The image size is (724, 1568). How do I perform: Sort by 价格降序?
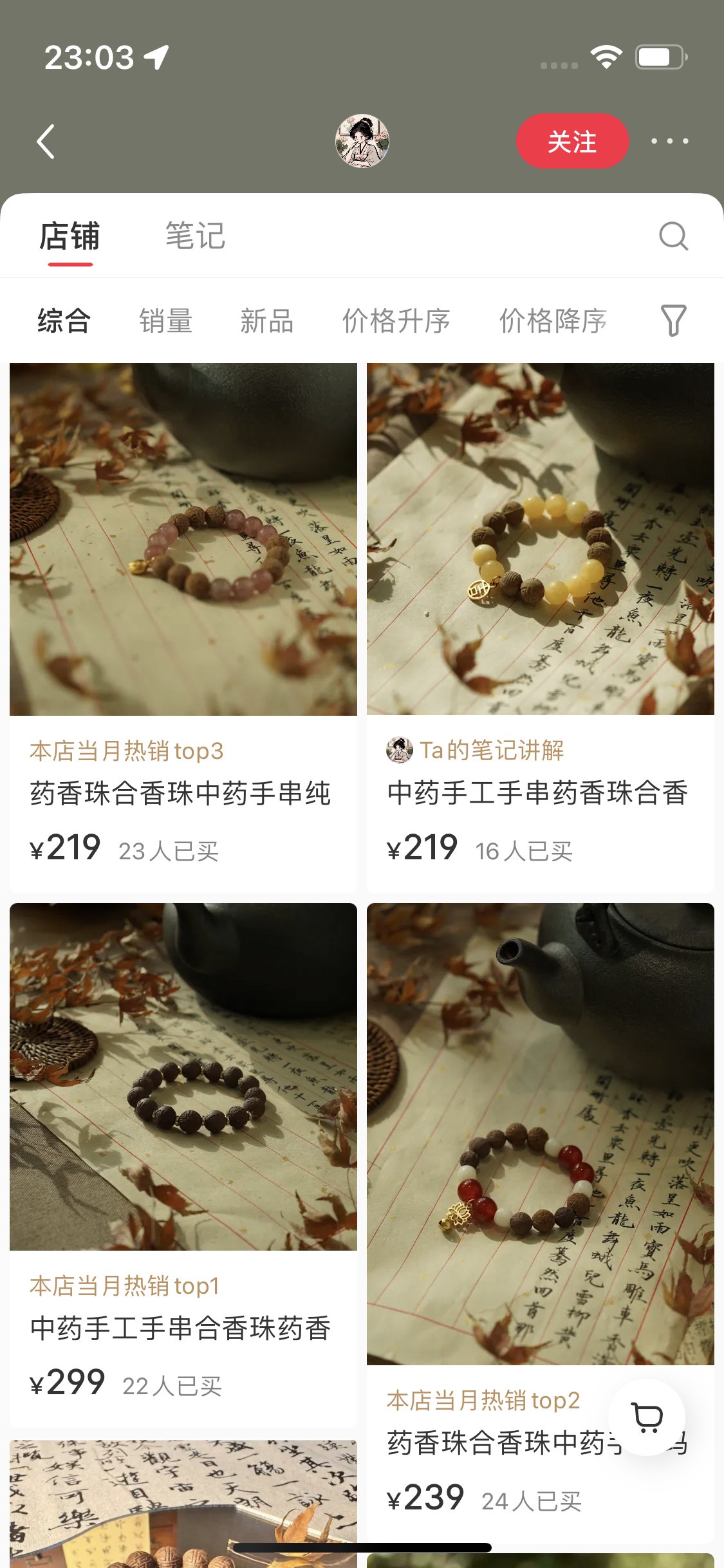(553, 321)
